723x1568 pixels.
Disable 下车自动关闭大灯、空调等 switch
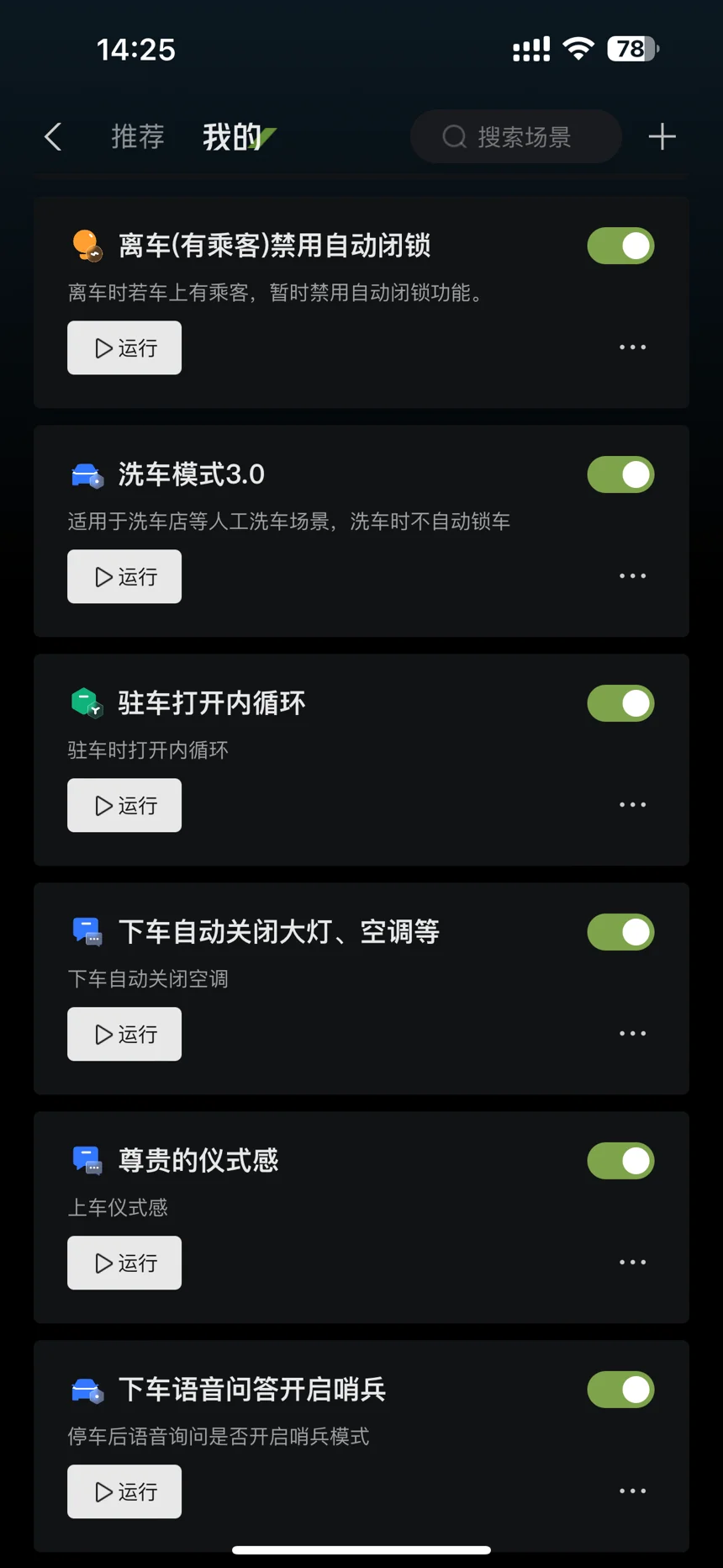pyautogui.click(x=620, y=933)
